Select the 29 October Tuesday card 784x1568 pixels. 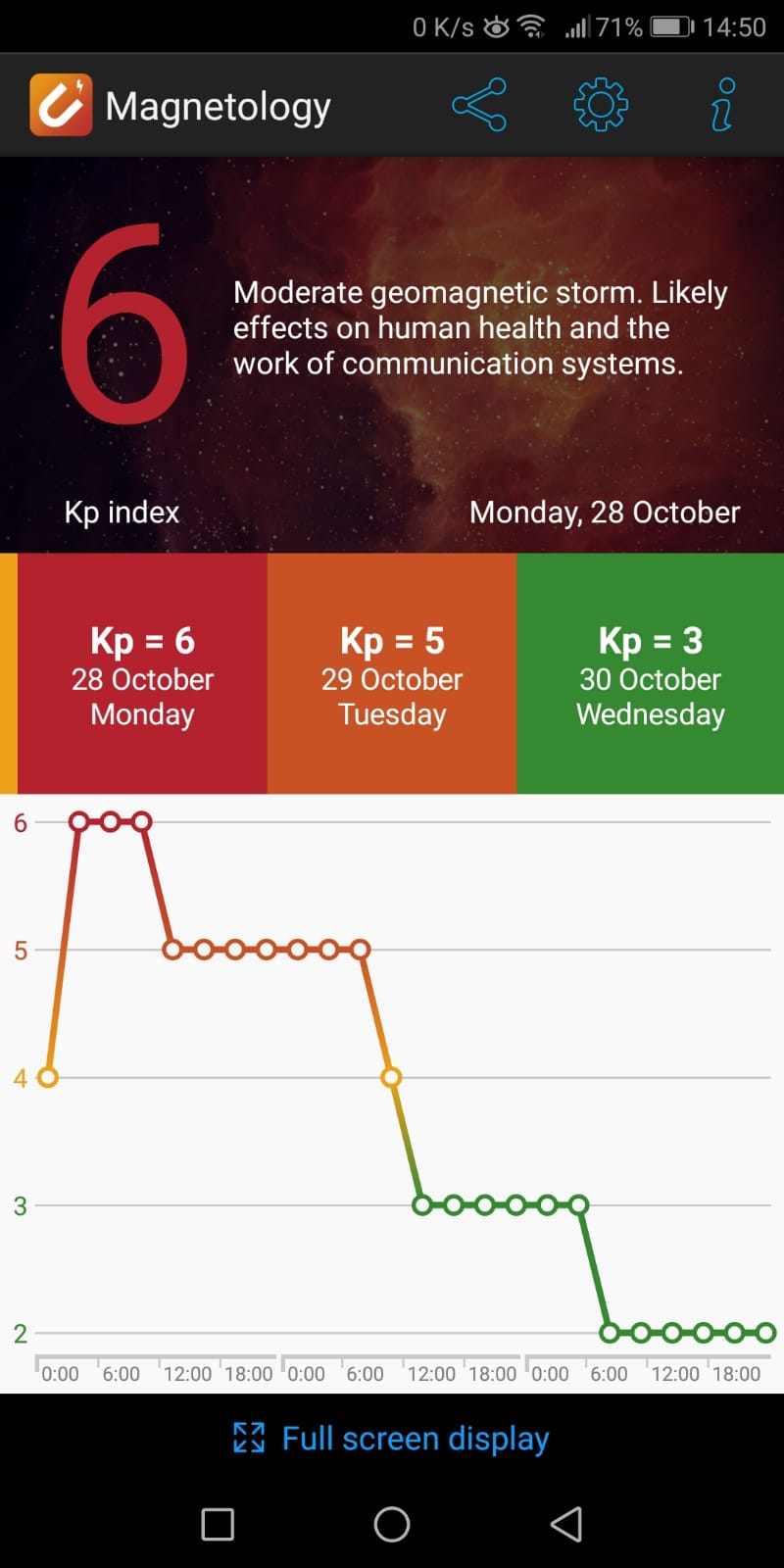coord(392,673)
